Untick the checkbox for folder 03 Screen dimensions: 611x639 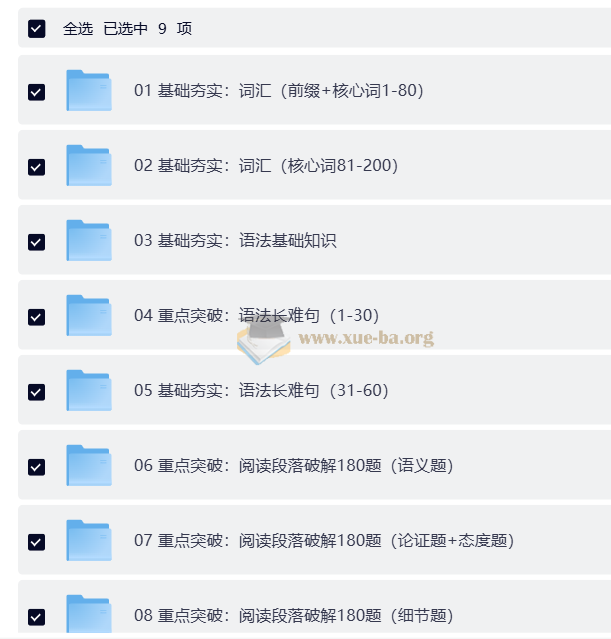click(x=37, y=242)
